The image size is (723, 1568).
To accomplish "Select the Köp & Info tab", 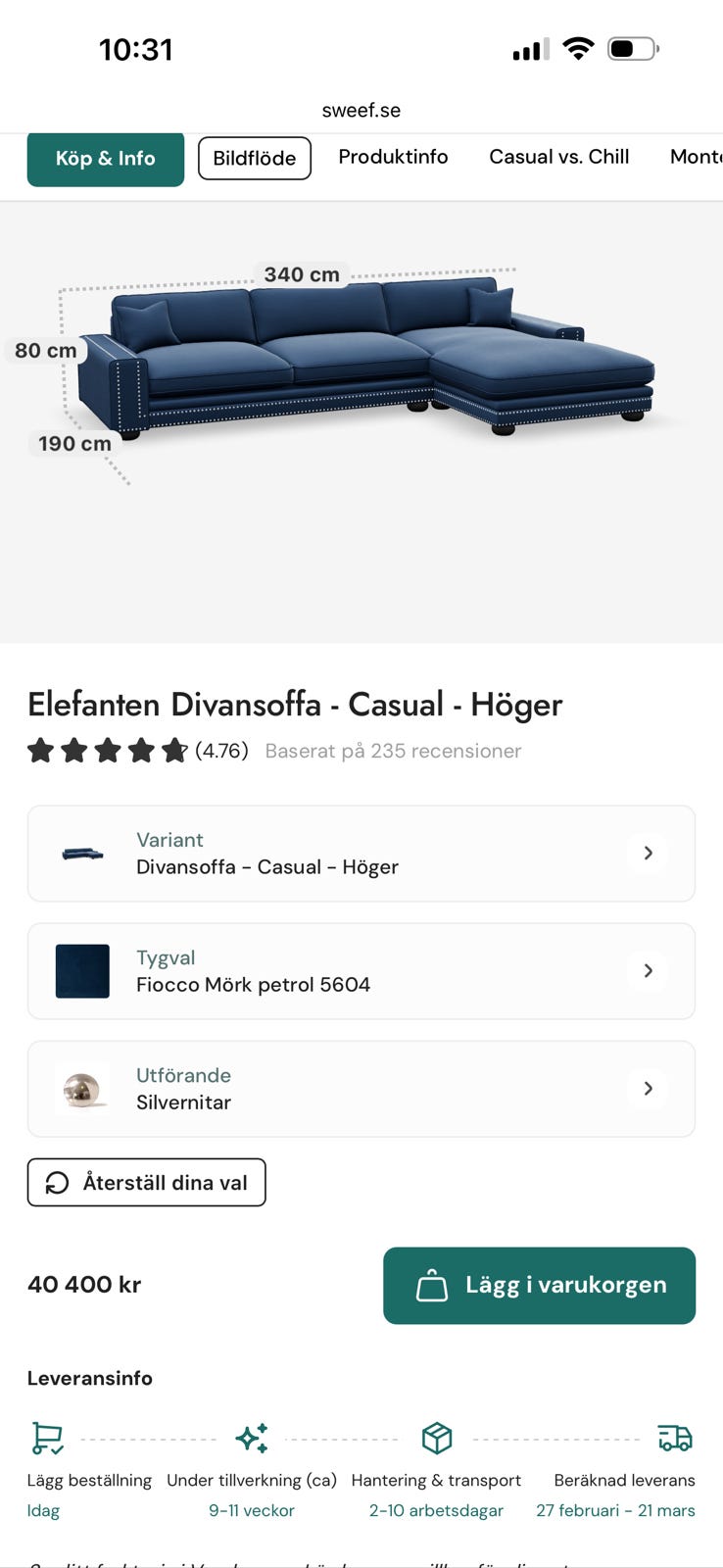I will click(105, 158).
